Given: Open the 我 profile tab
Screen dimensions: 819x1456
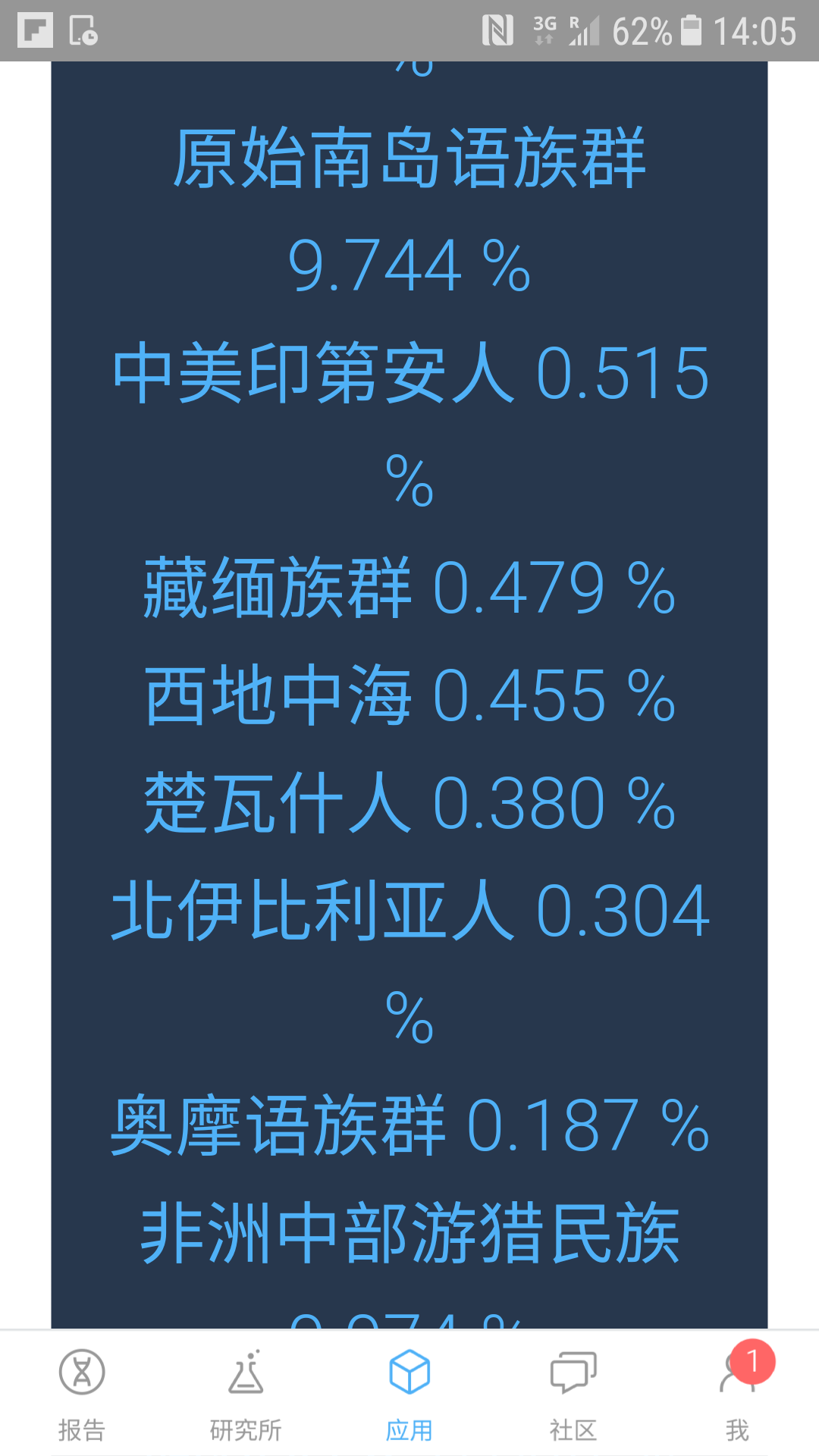Looking at the screenshot, I should coord(737,1394).
